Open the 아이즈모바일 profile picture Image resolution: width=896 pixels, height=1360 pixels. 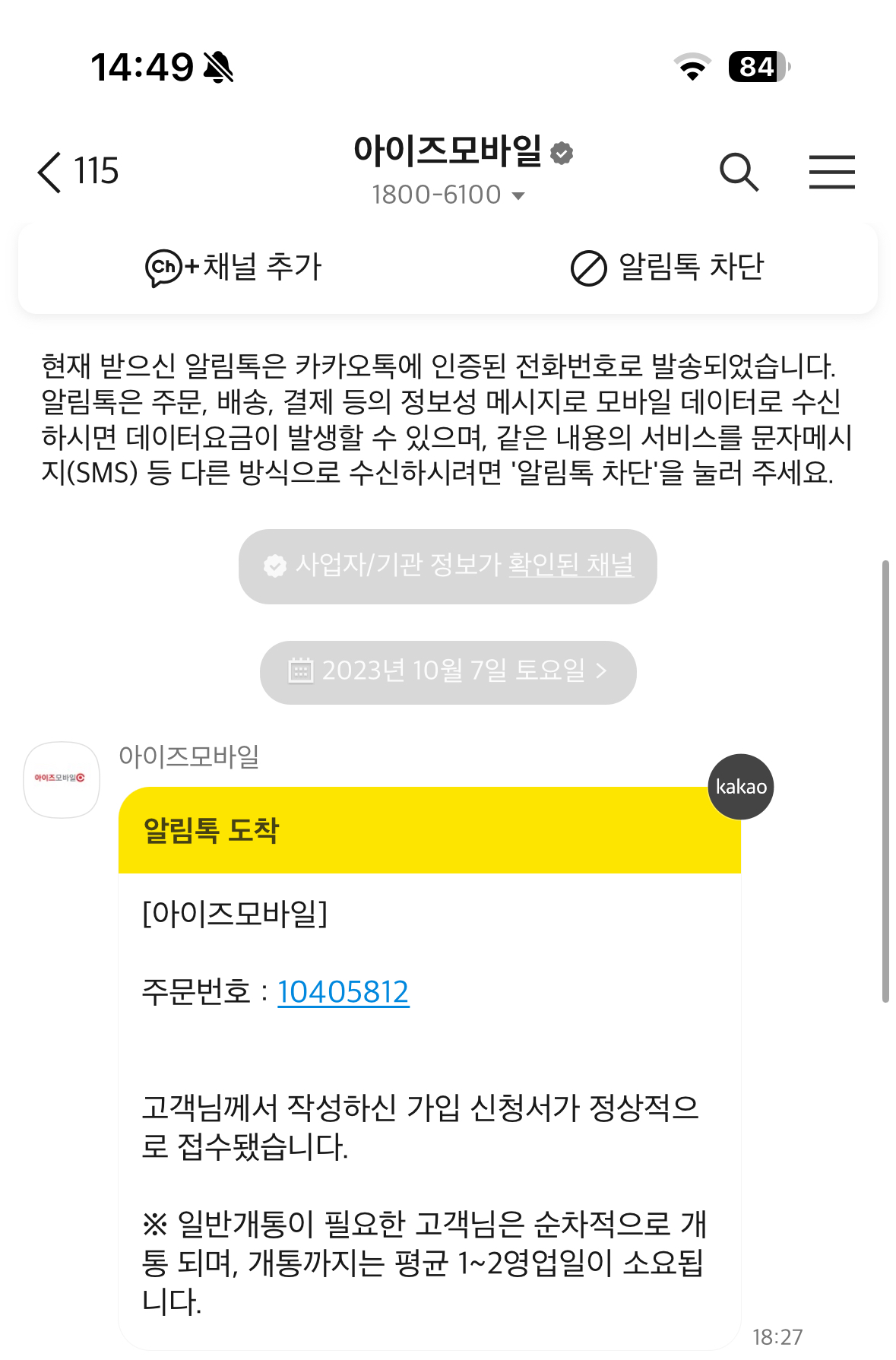pos(62,779)
